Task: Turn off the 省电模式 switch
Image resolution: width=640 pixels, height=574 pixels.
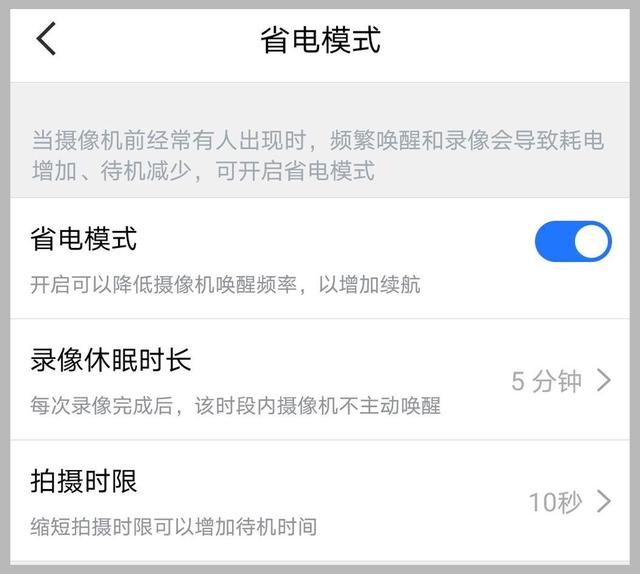Action: tap(572, 242)
